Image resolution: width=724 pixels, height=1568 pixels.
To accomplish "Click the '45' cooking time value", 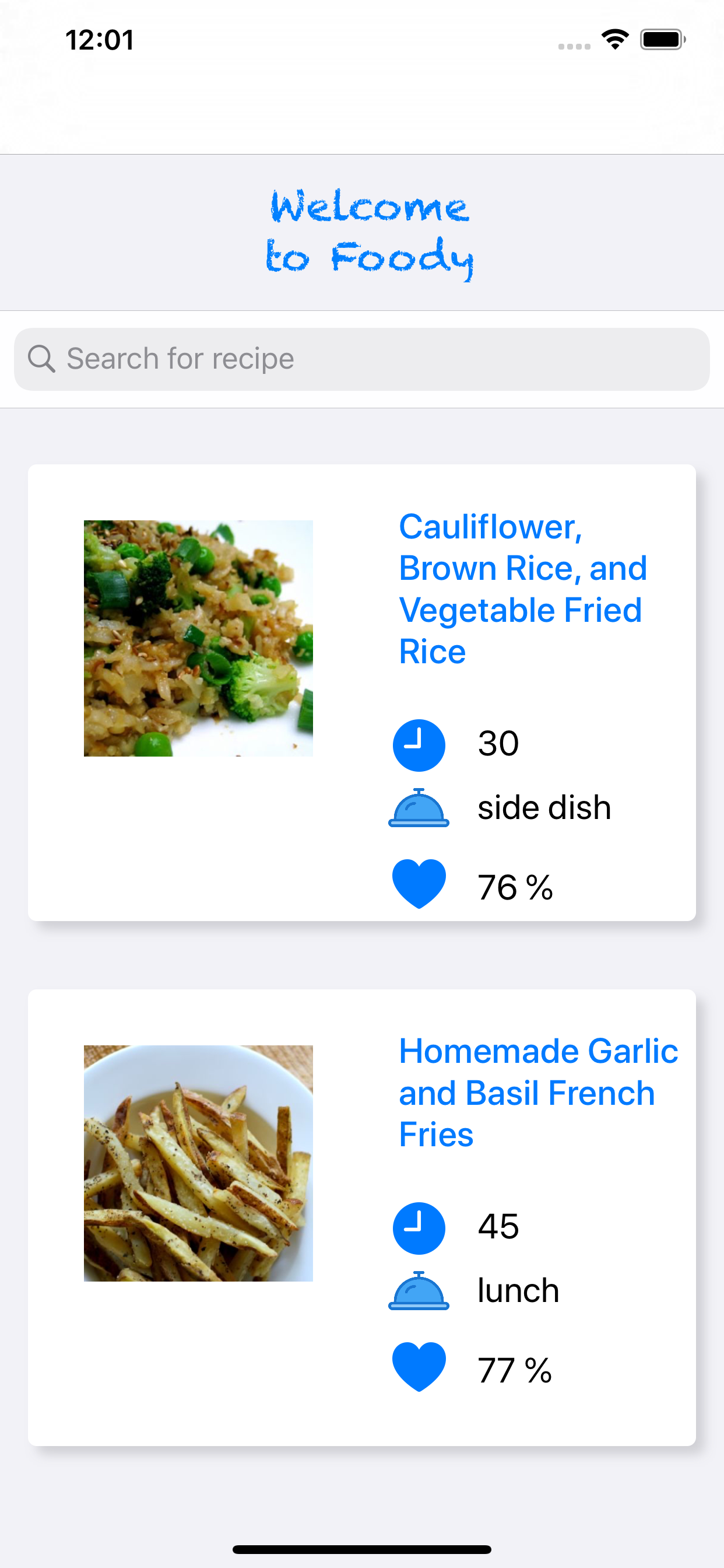I will point(498,1227).
